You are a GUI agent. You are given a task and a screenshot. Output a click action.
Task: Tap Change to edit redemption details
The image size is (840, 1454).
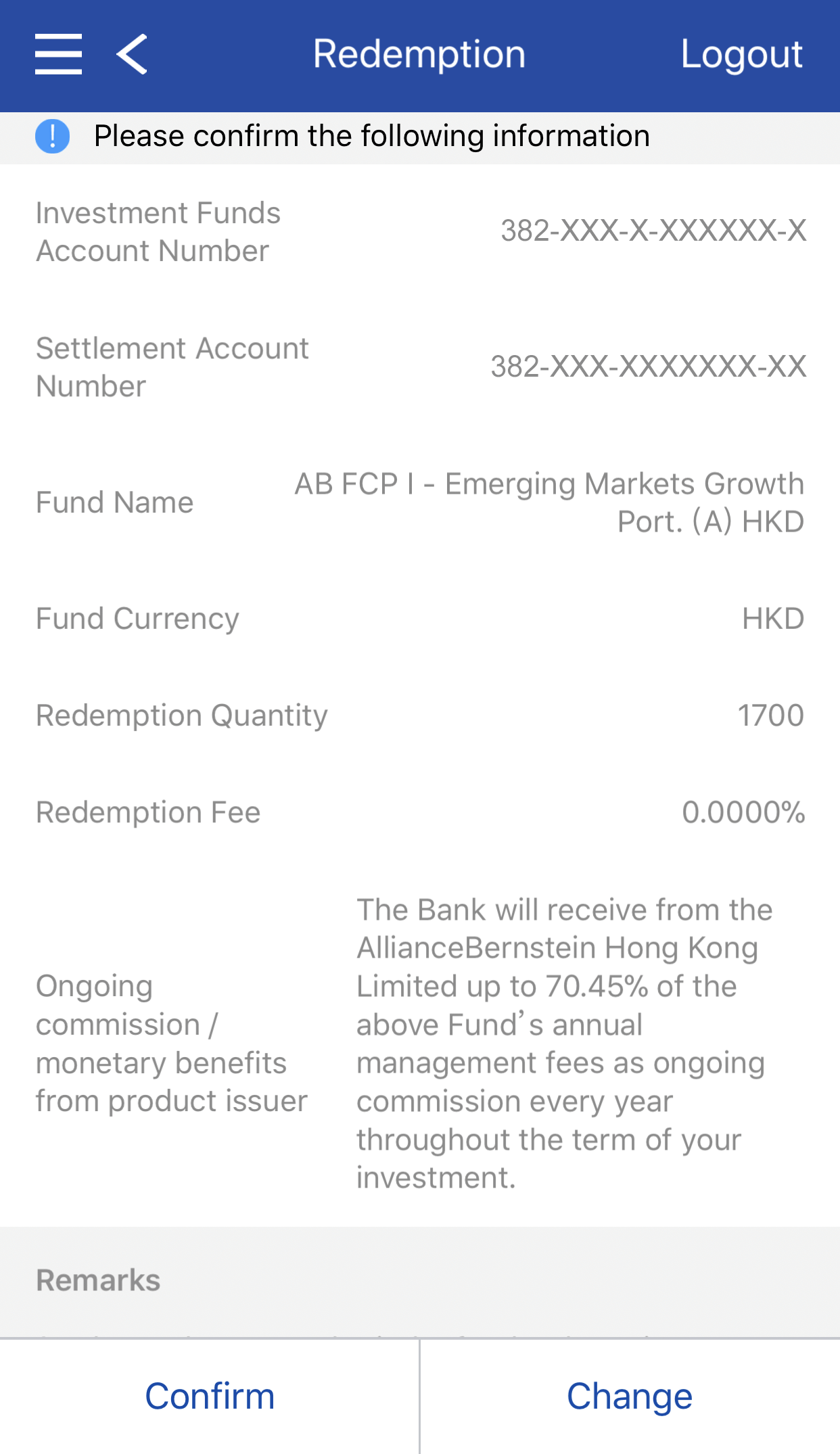coord(629,1396)
